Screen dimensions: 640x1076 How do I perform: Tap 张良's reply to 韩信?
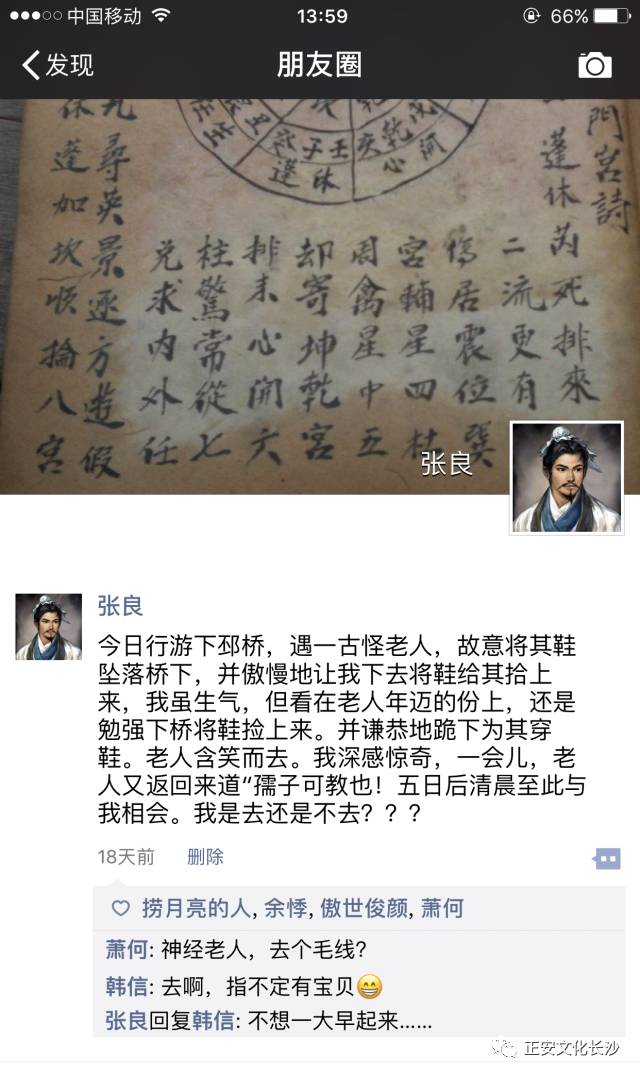pos(359,1020)
